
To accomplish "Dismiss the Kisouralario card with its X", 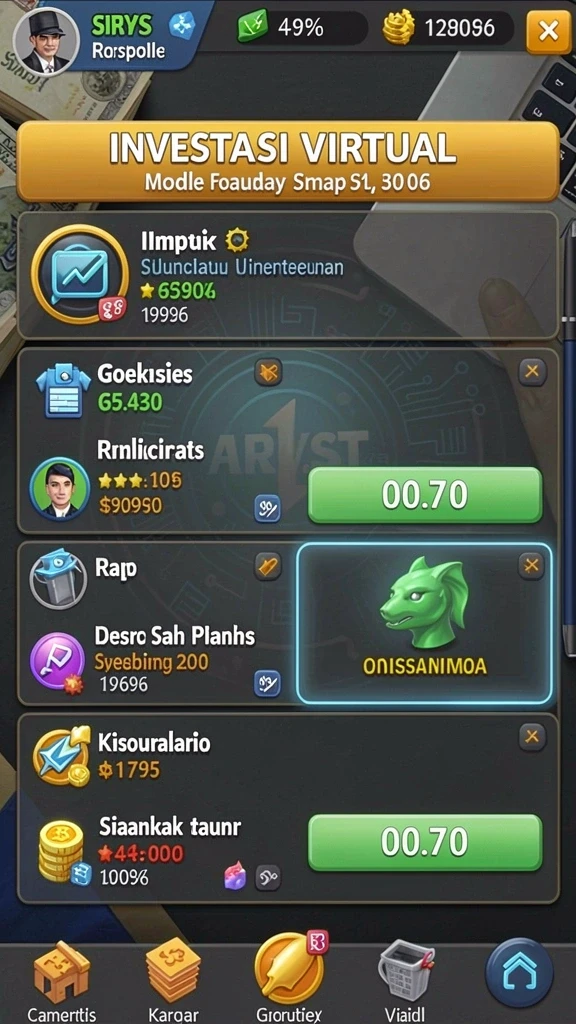I will point(532,737).
